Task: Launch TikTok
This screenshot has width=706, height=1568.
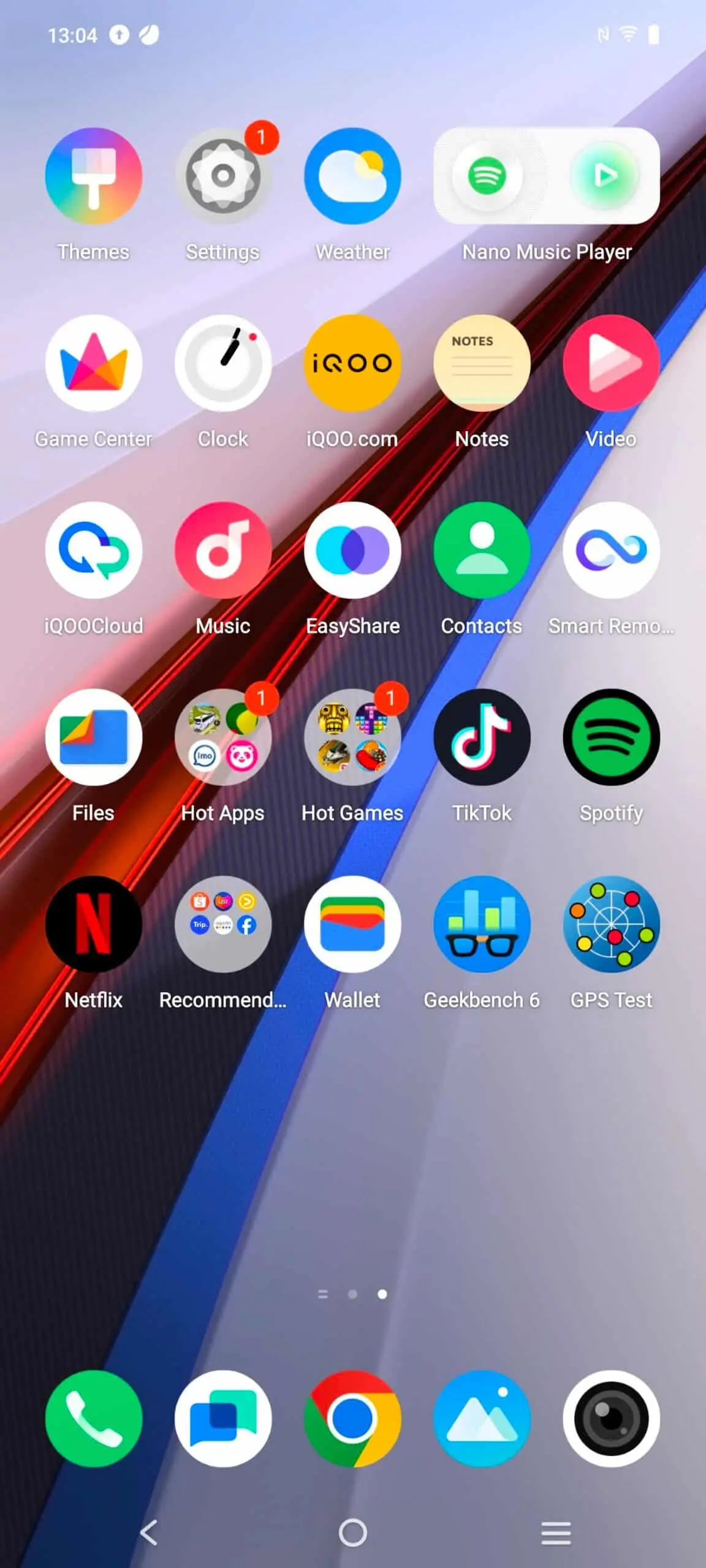Action: tap(482, 737)
